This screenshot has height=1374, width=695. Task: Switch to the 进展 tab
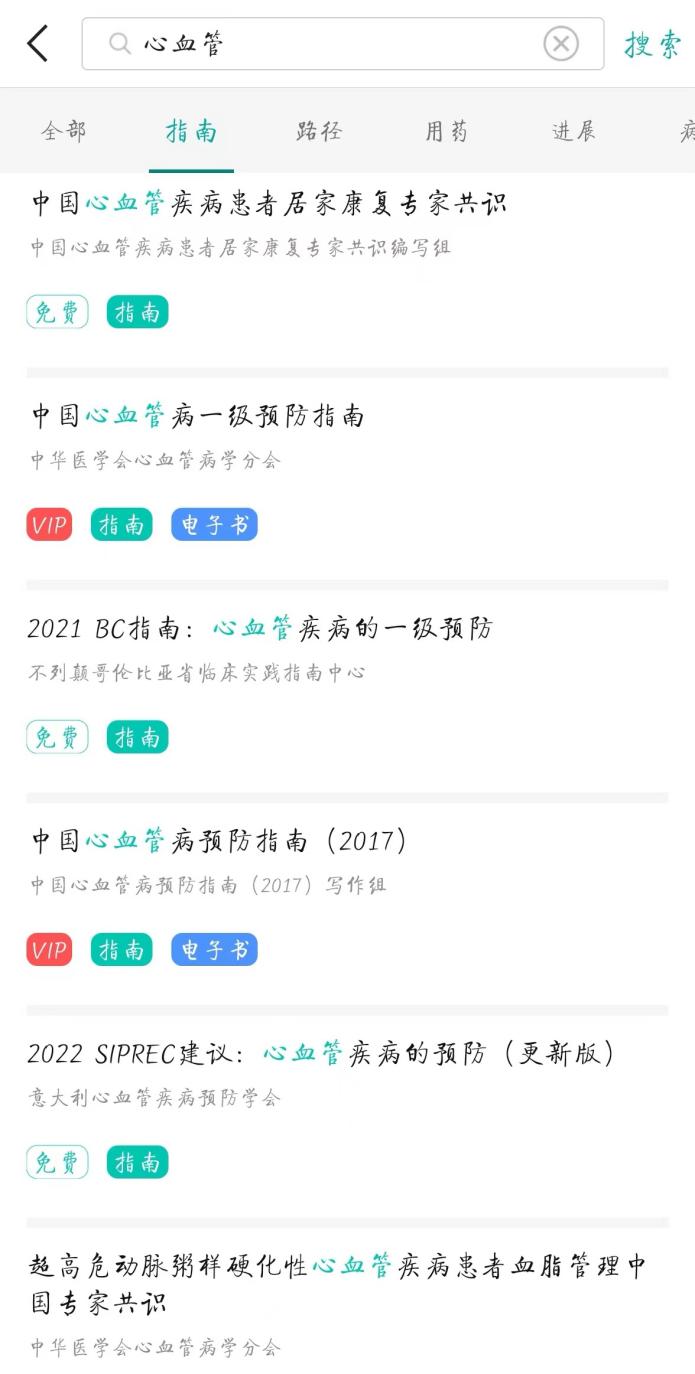pos(574,131)
